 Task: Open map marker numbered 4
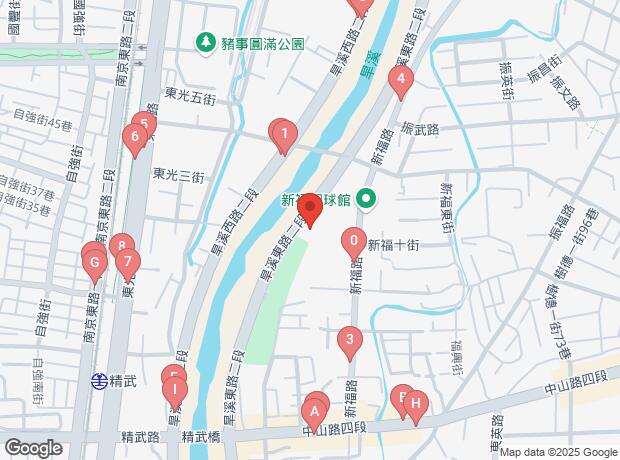coord(401,80)
